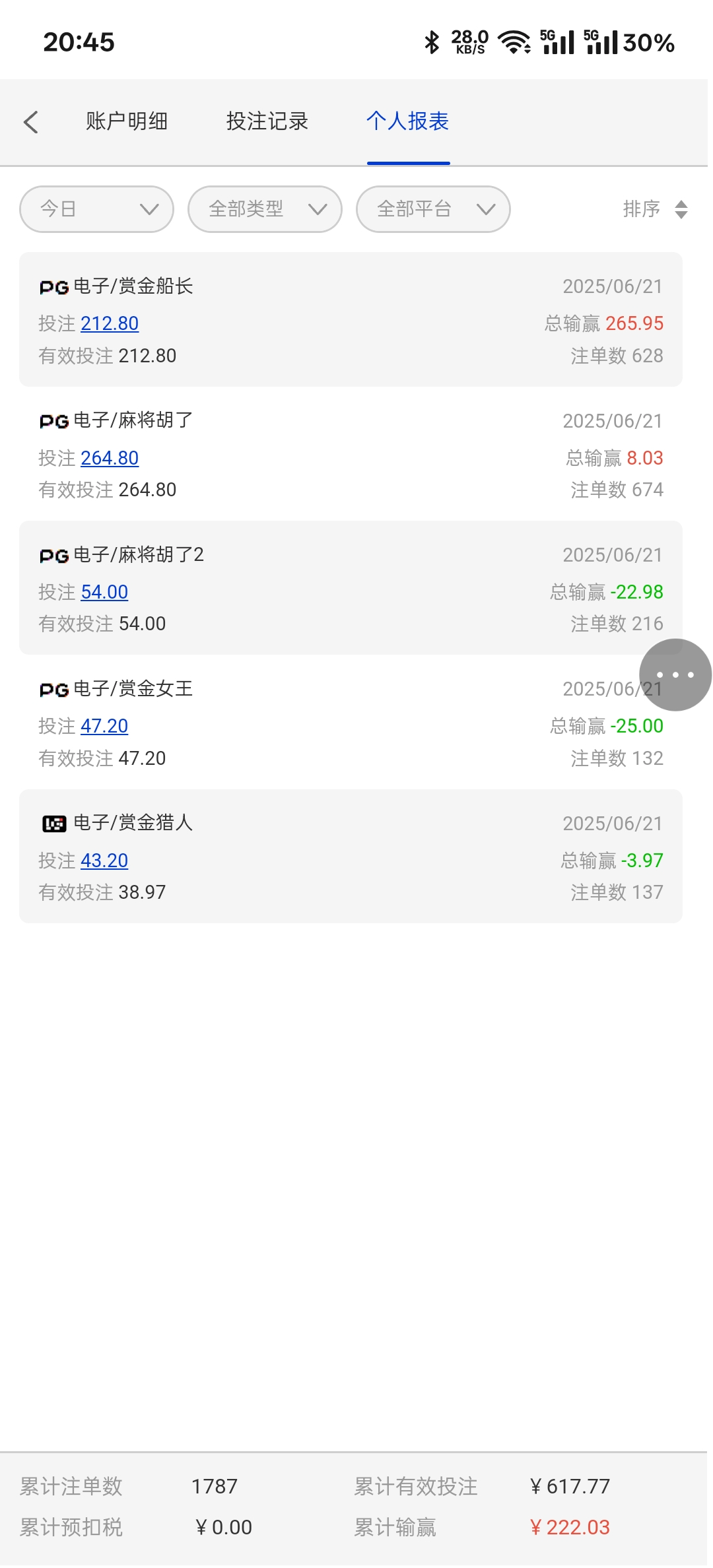Switch to the 投注记录 tab
The width and height of the screenshot is (713, 1568).
(265, 122)
